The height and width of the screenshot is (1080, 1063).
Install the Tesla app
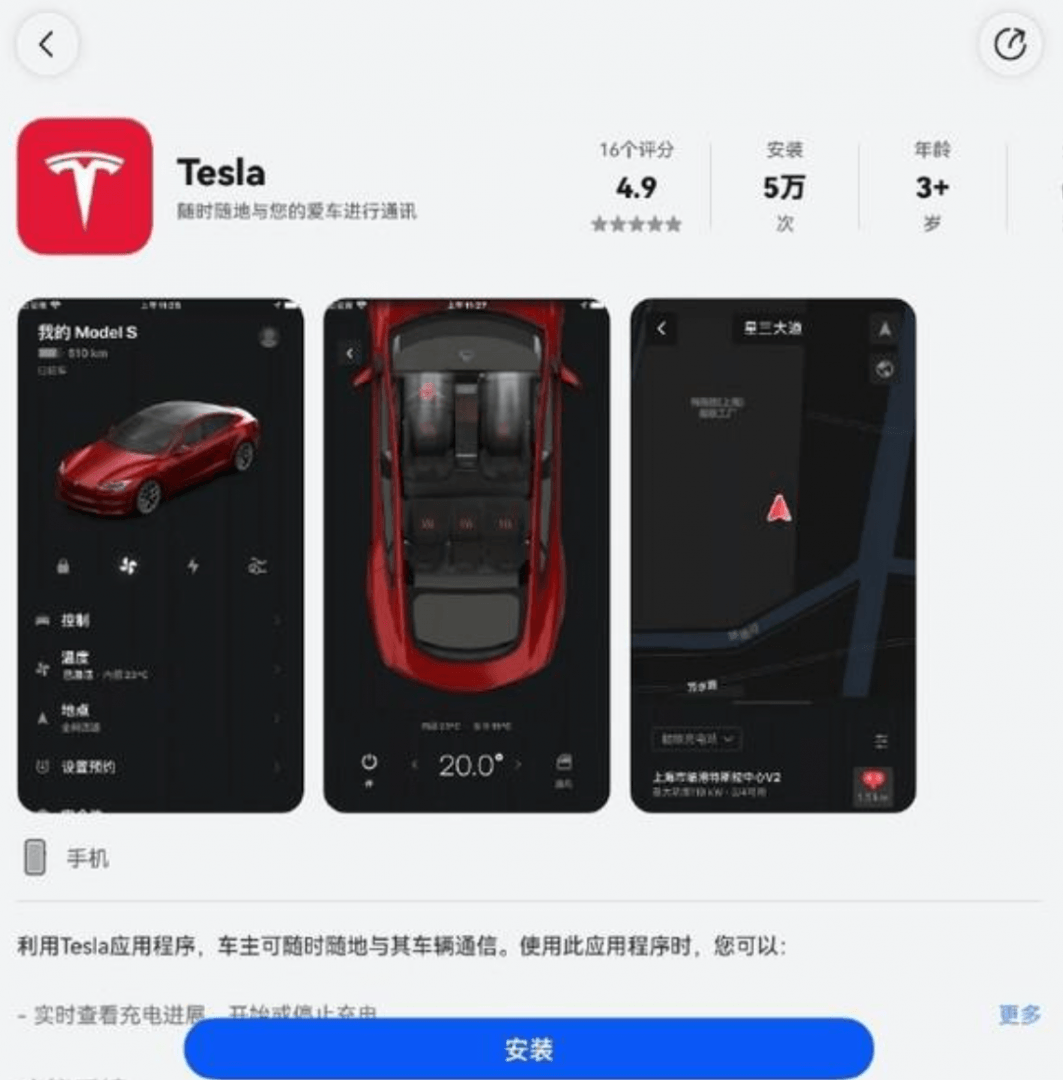point(528,1049)
